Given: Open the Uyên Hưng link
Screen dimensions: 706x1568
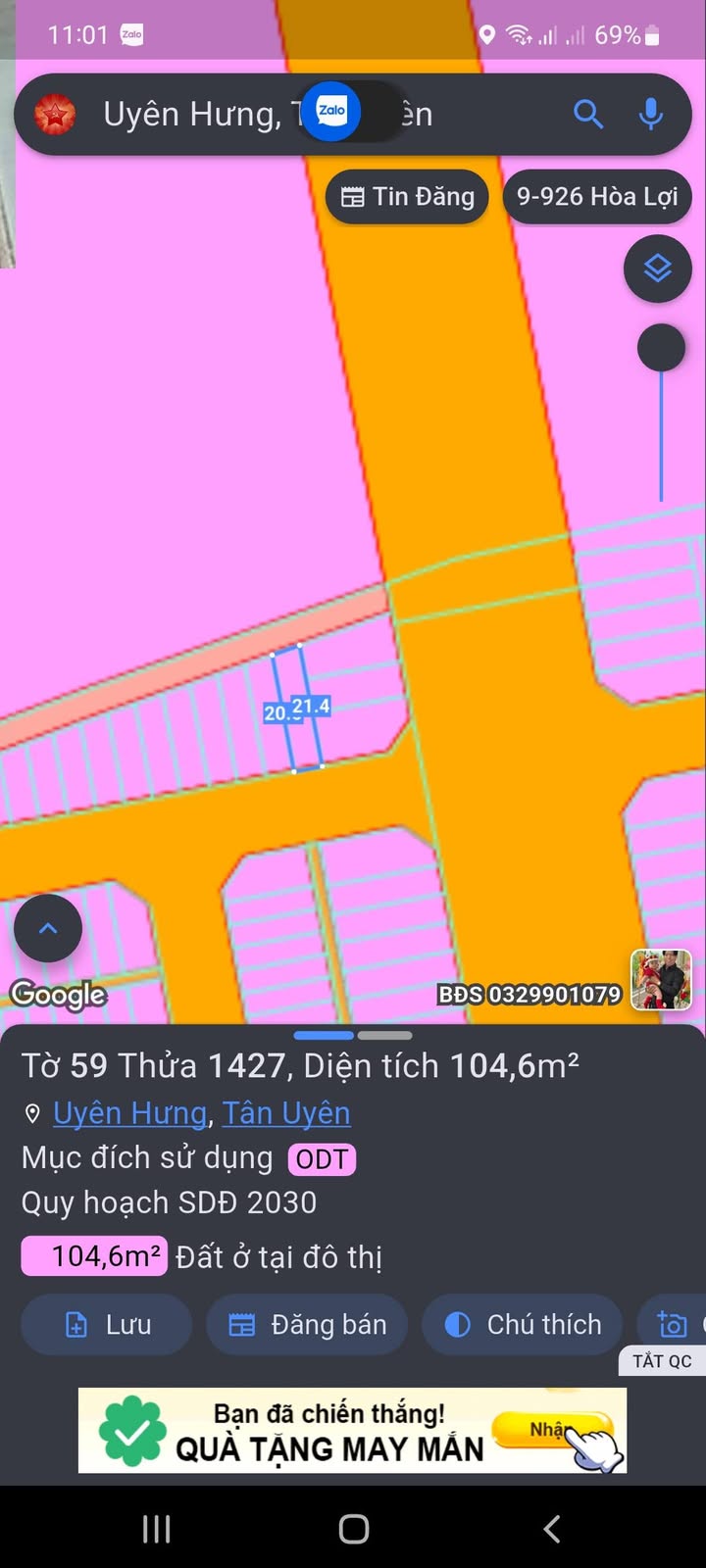Looking at the screenshot, I should coord(129,1113).
